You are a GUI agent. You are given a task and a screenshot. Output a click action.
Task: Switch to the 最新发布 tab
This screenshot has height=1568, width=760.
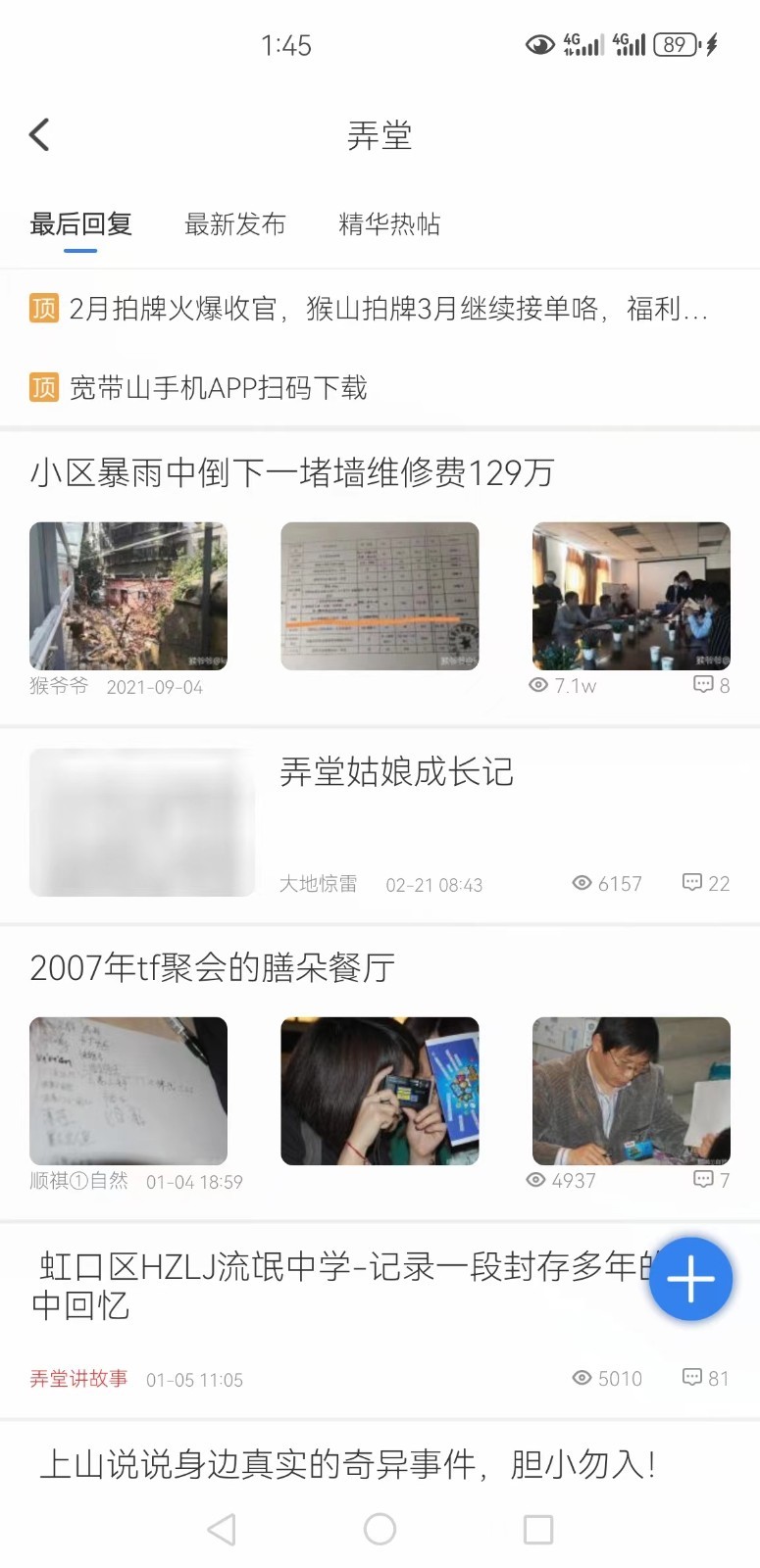point(234,224)
